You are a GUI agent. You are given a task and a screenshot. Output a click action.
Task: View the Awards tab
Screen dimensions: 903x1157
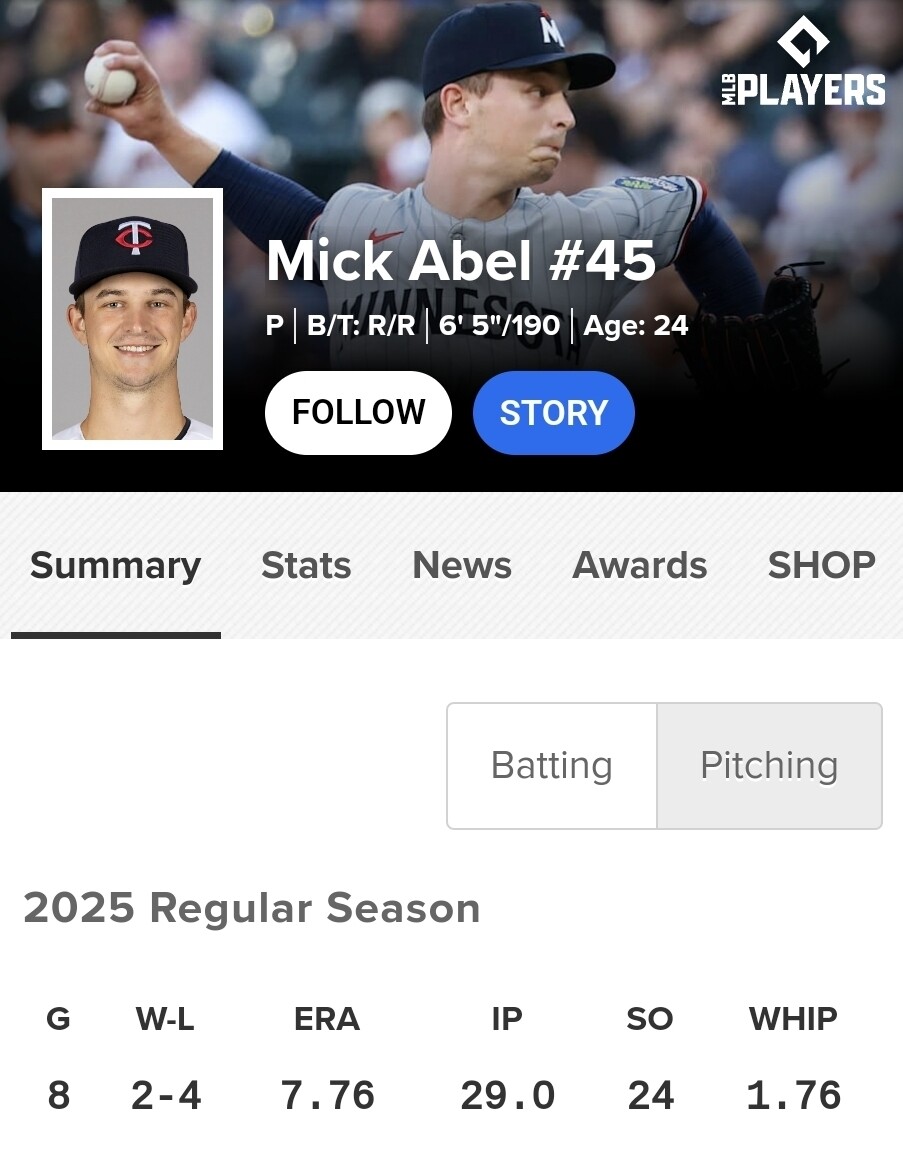640,566
